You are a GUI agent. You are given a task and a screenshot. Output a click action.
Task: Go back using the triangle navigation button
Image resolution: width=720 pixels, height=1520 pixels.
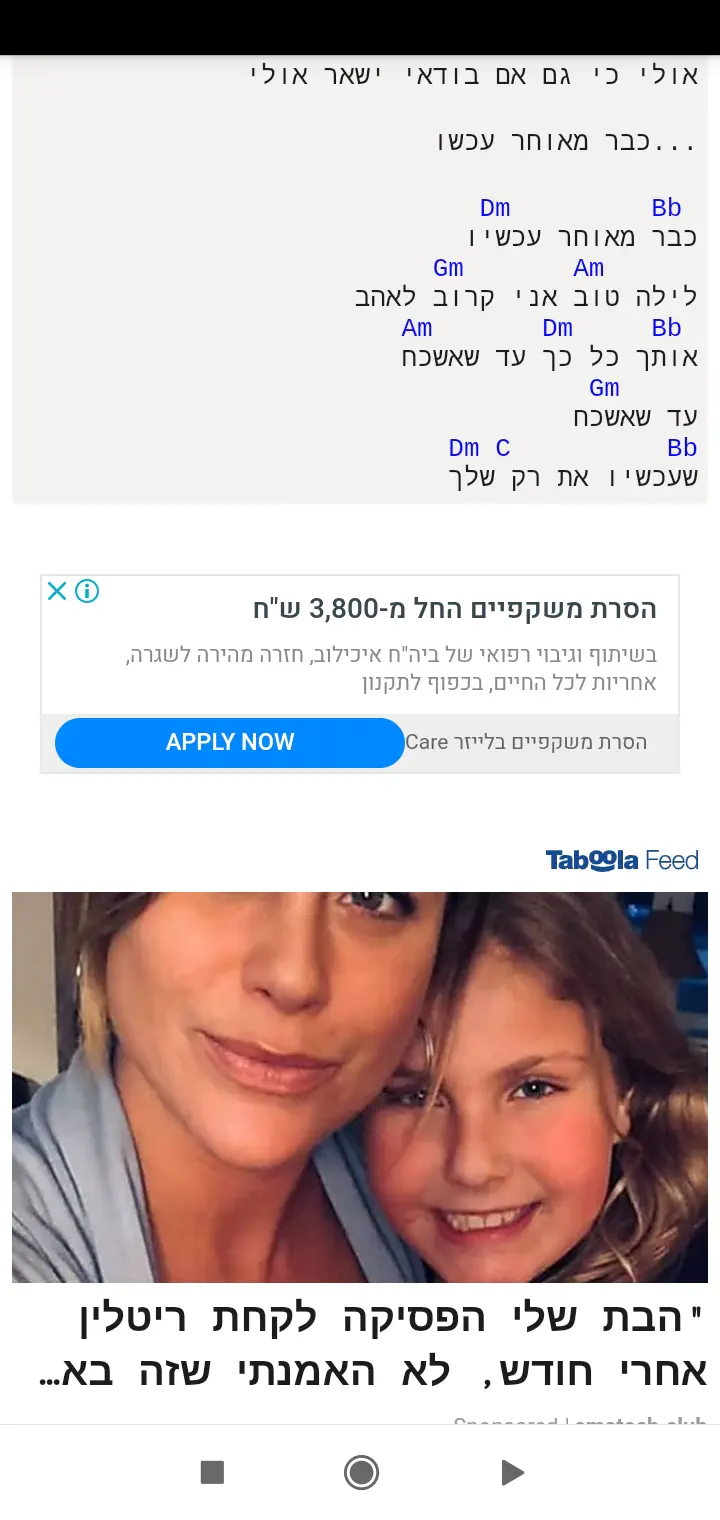(x=512, y=1472)
